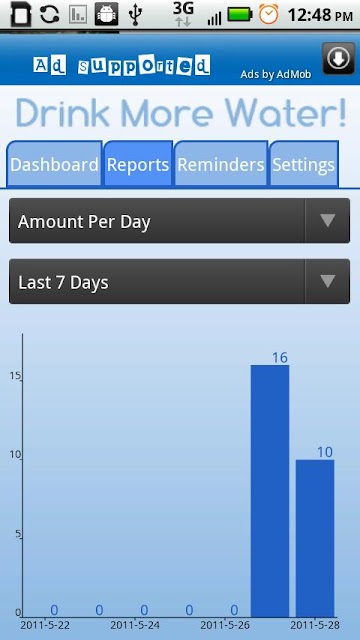
Task: Expand the Amount Per Day dropdown
Action: click(x=180, y=221)
